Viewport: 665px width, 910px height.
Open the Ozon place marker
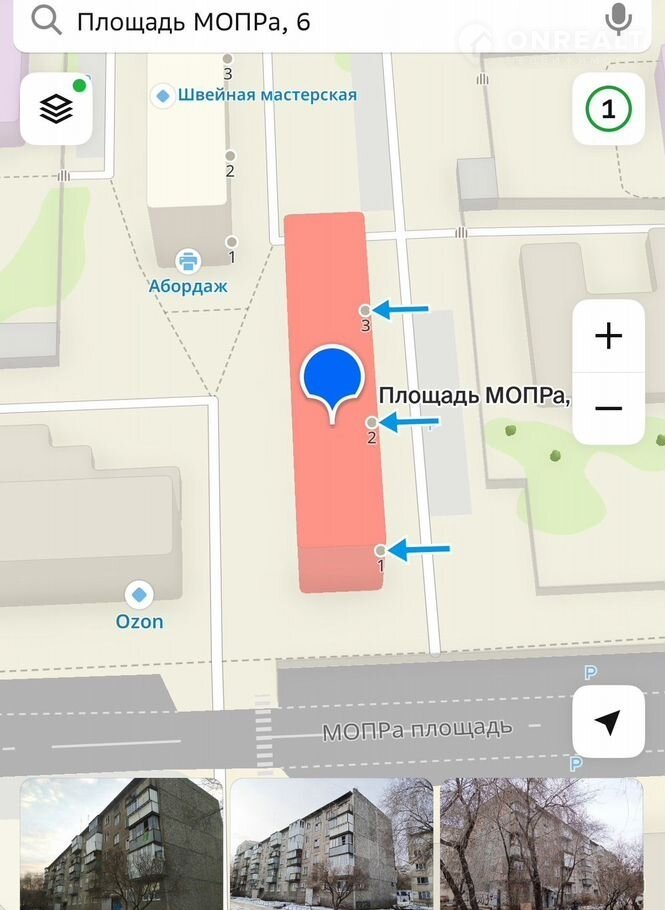pos(139,596)
